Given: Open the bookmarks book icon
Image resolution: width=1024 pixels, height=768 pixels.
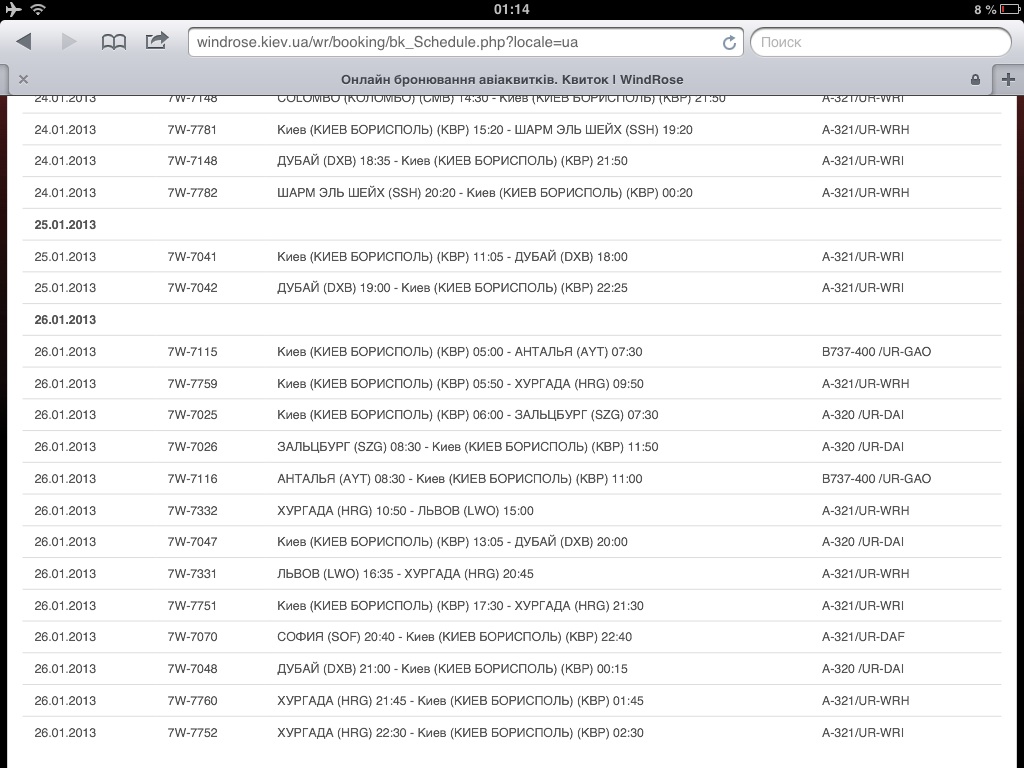Looking at the screenshot, I should point(114,42).
